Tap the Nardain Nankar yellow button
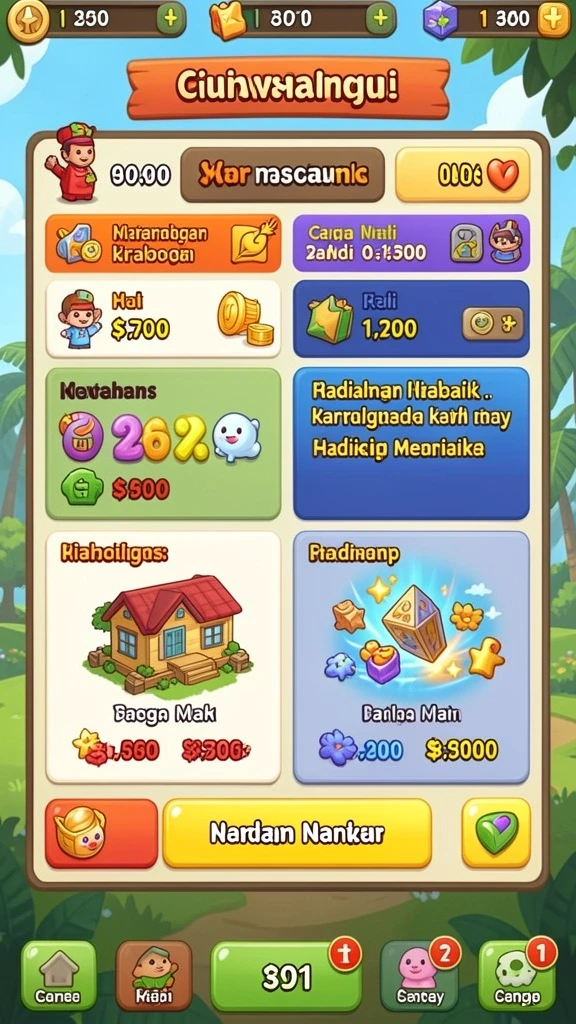The image size is (576, 1024). tap(297, 833)
